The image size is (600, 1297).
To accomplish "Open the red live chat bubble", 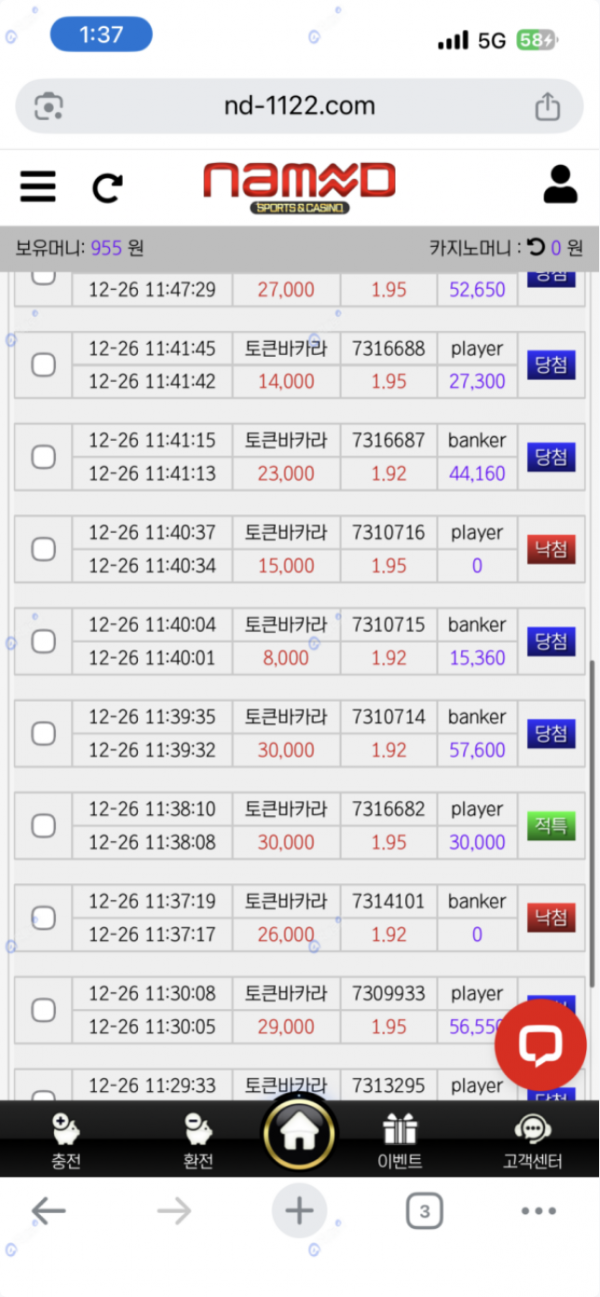I will pyautogui.click(x=541, y=1044).
